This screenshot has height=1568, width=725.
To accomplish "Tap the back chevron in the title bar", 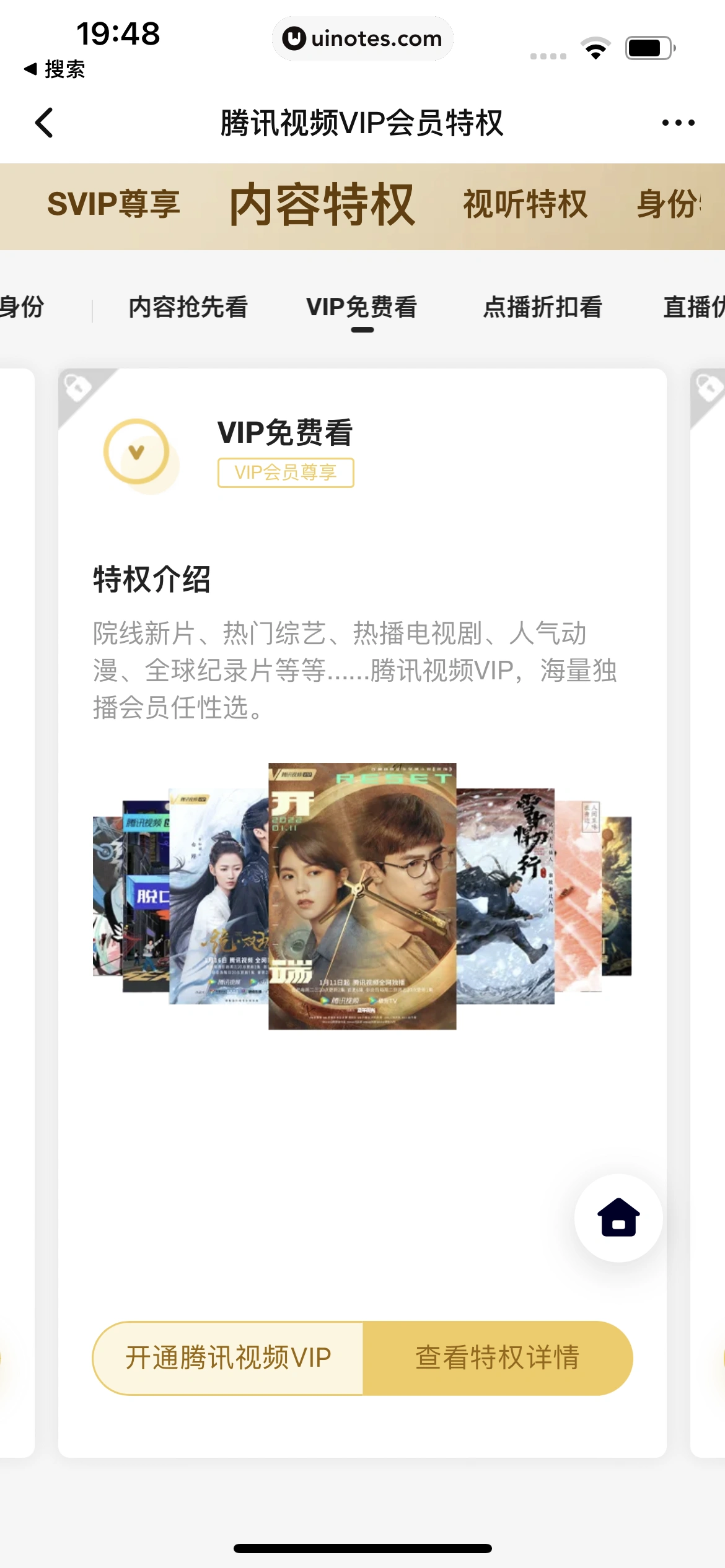I will [x=44, y=123].
